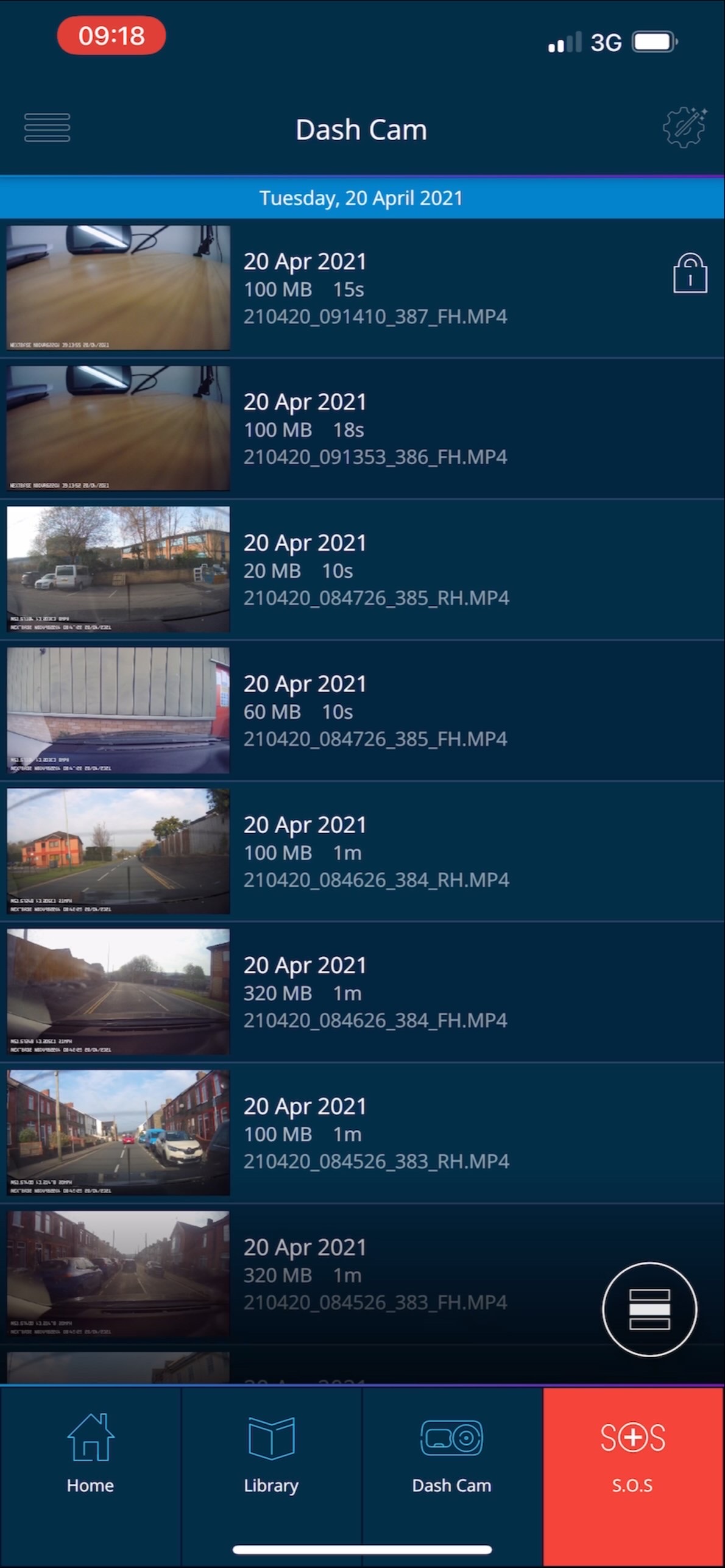
Task: Tap the lock icon on 210420_091410_387_FH.MP4
Action: (x=690, y=274)
